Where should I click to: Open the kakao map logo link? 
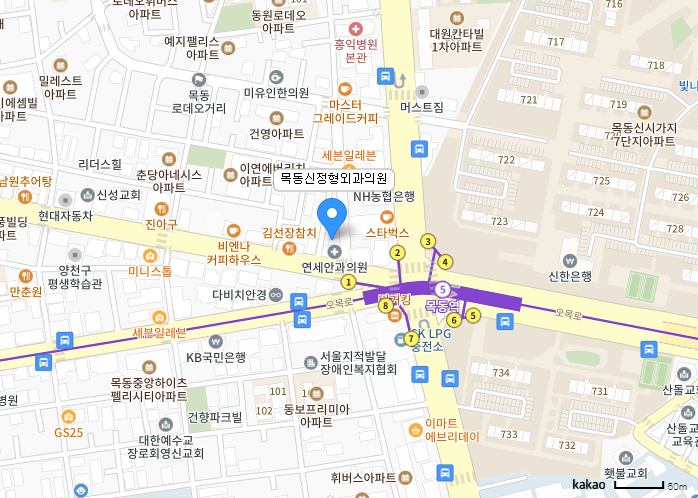coord(588,483)
